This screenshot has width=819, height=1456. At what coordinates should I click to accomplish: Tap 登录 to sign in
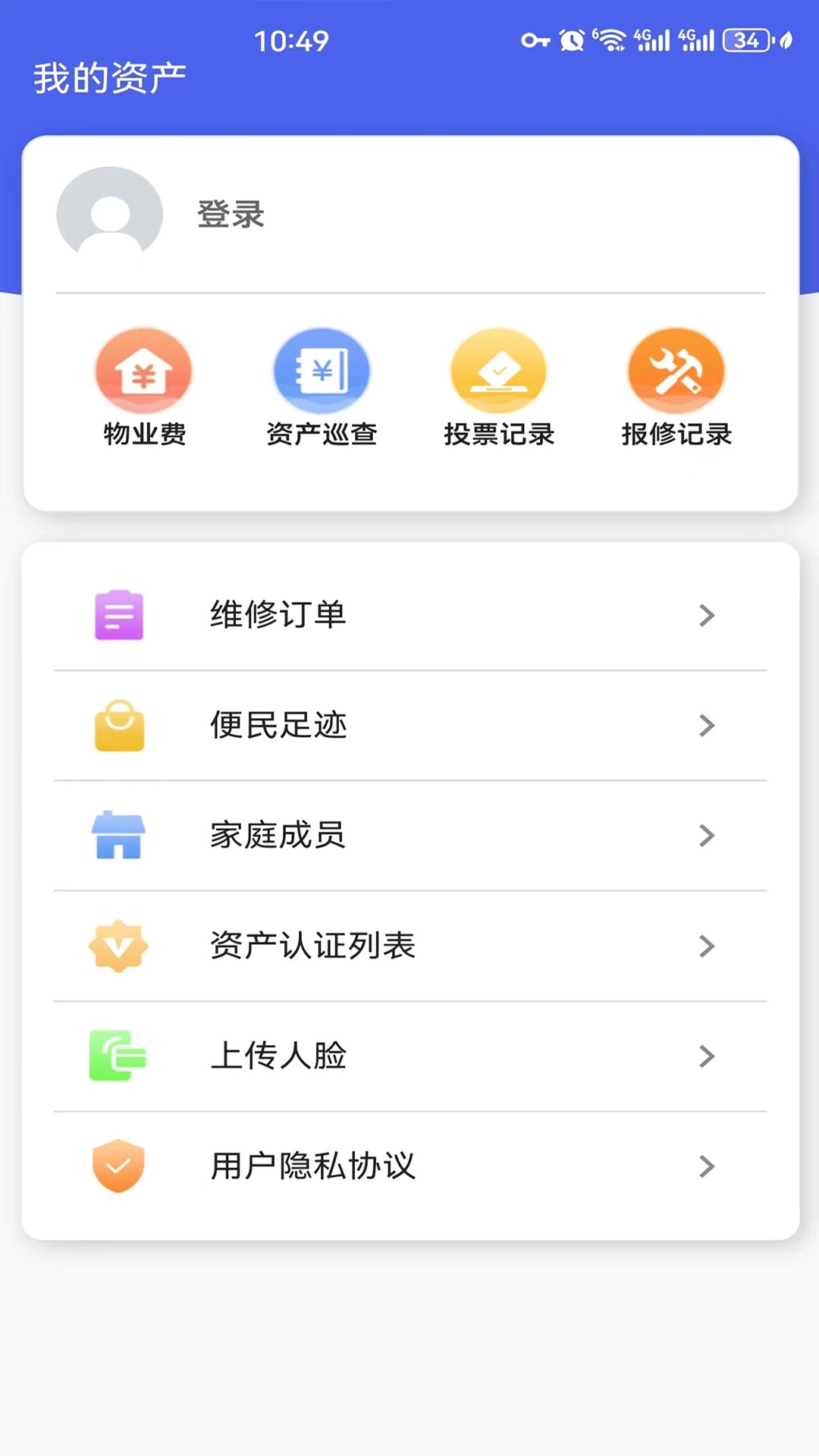point(231,215)
